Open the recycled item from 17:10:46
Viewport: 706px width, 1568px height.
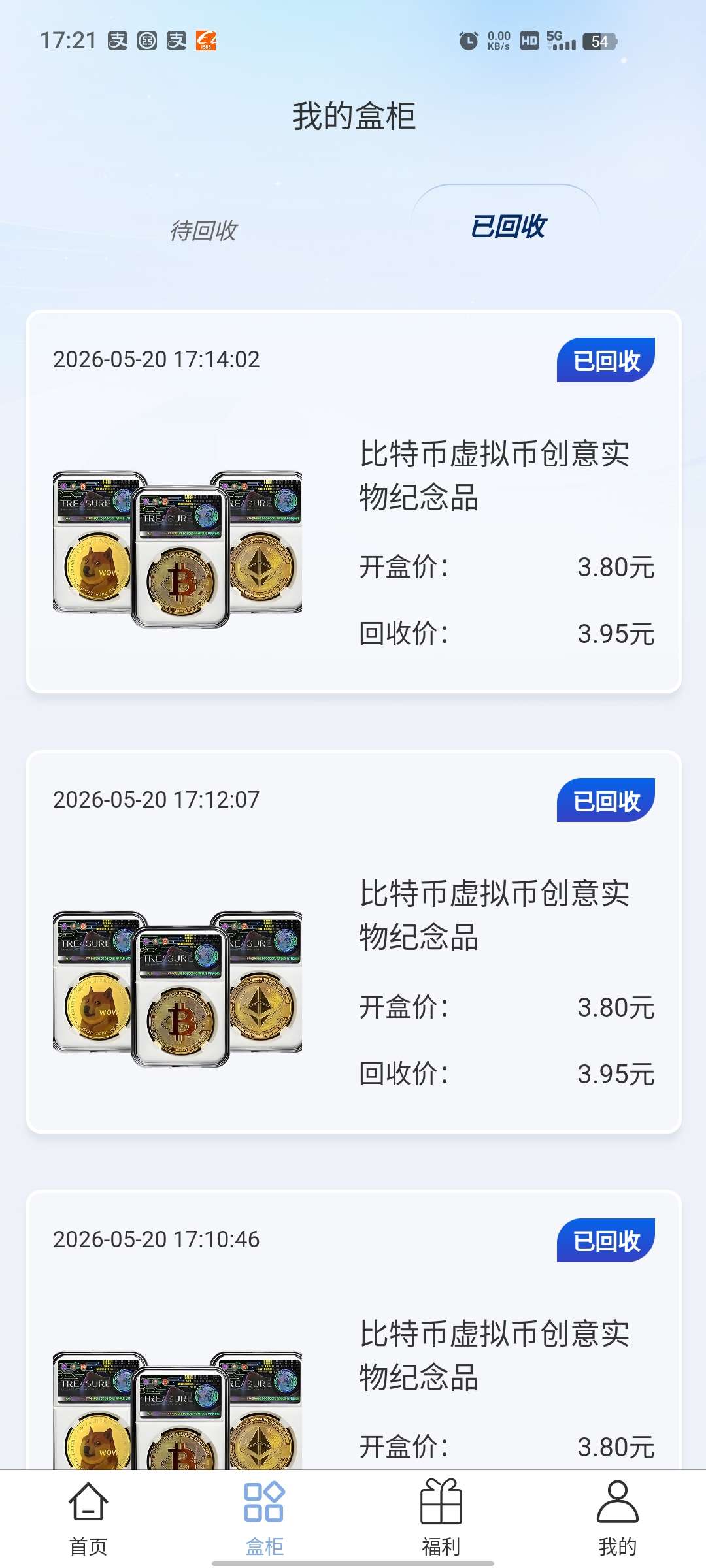pyautogui.click(x=354, y=1330)
